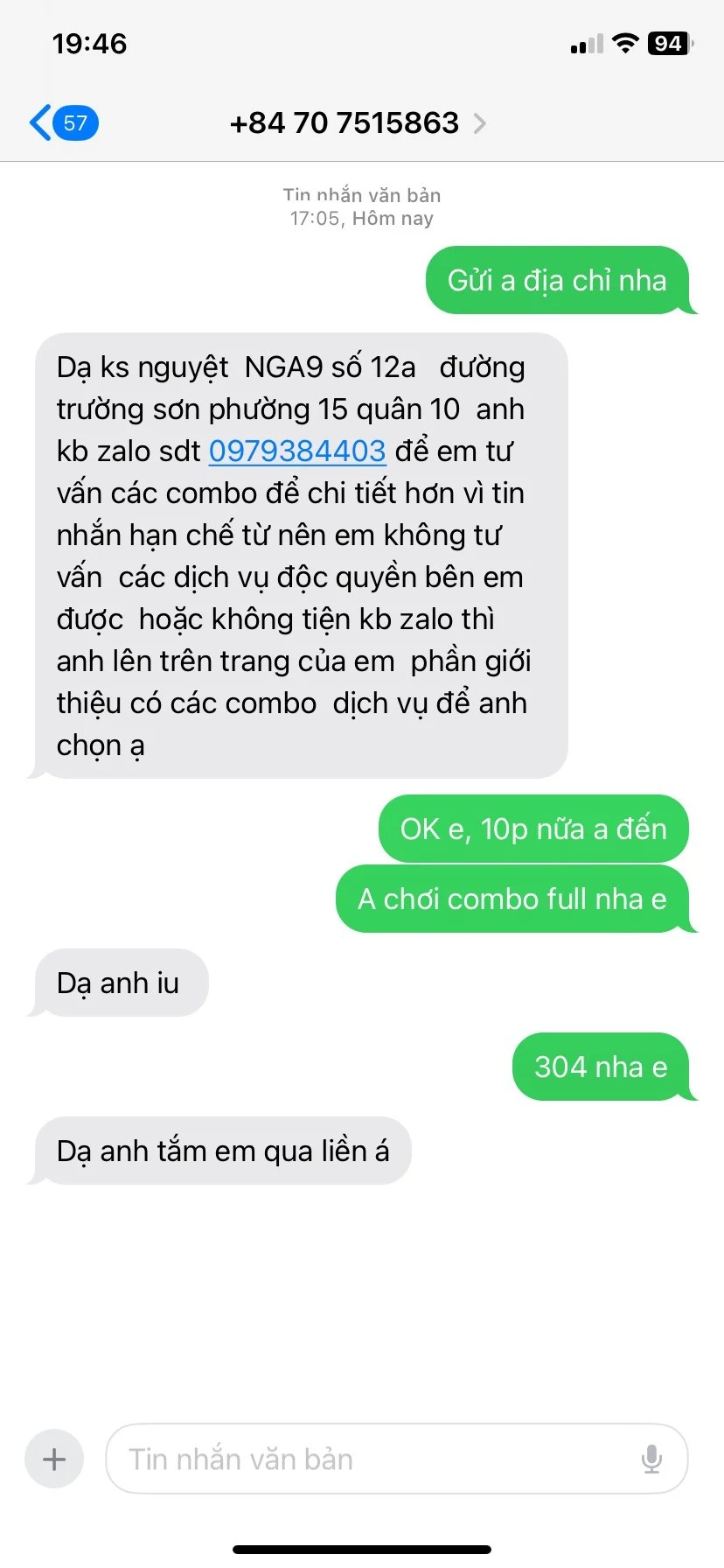The image size is (724, 1568).
Task: Go back to the messages list
Action: pyautogui.click(x=61, y=122)
